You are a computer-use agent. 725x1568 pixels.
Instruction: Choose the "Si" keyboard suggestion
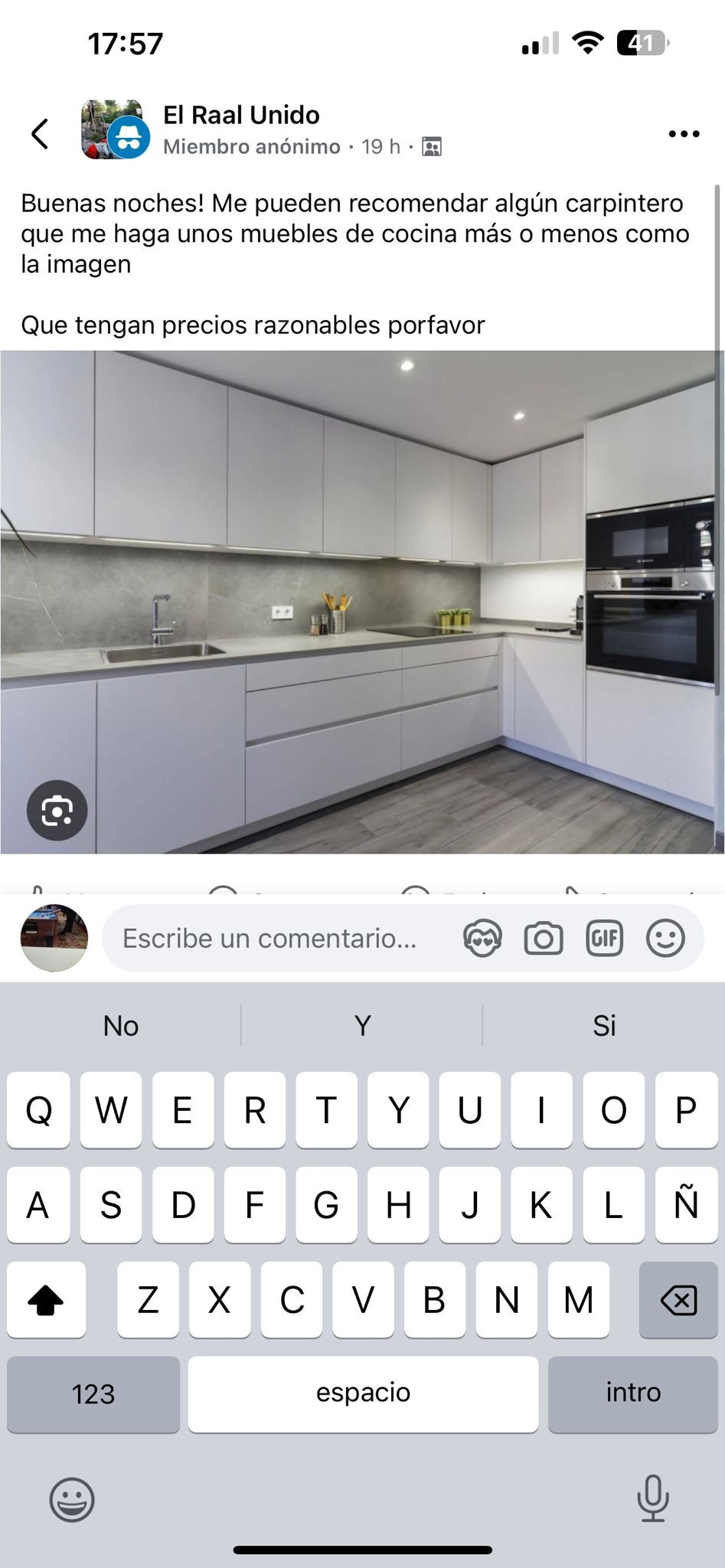coord(604,1026)
